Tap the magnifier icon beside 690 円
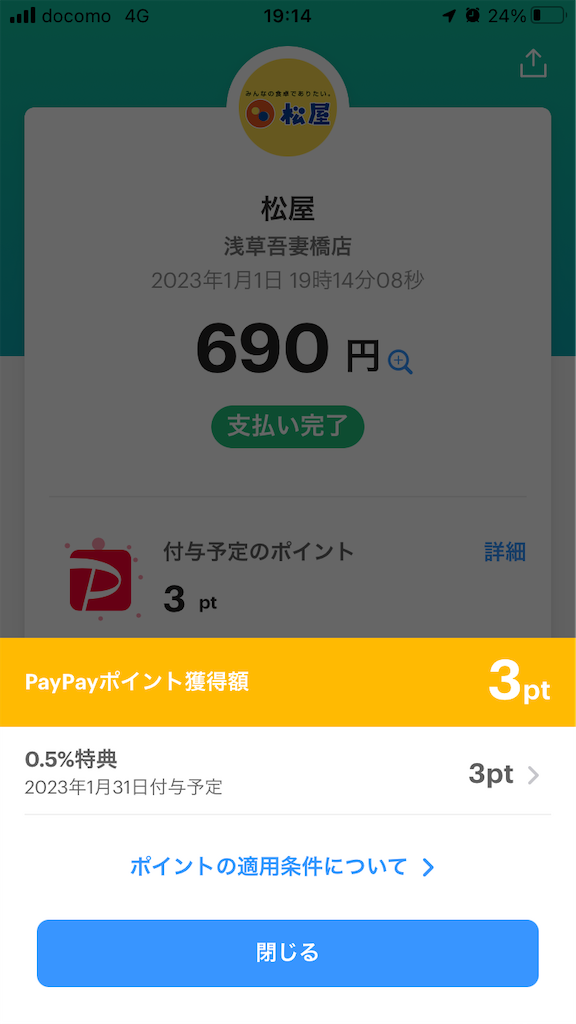The height and width of the screenshot is (1024, 576). [400, 361]
